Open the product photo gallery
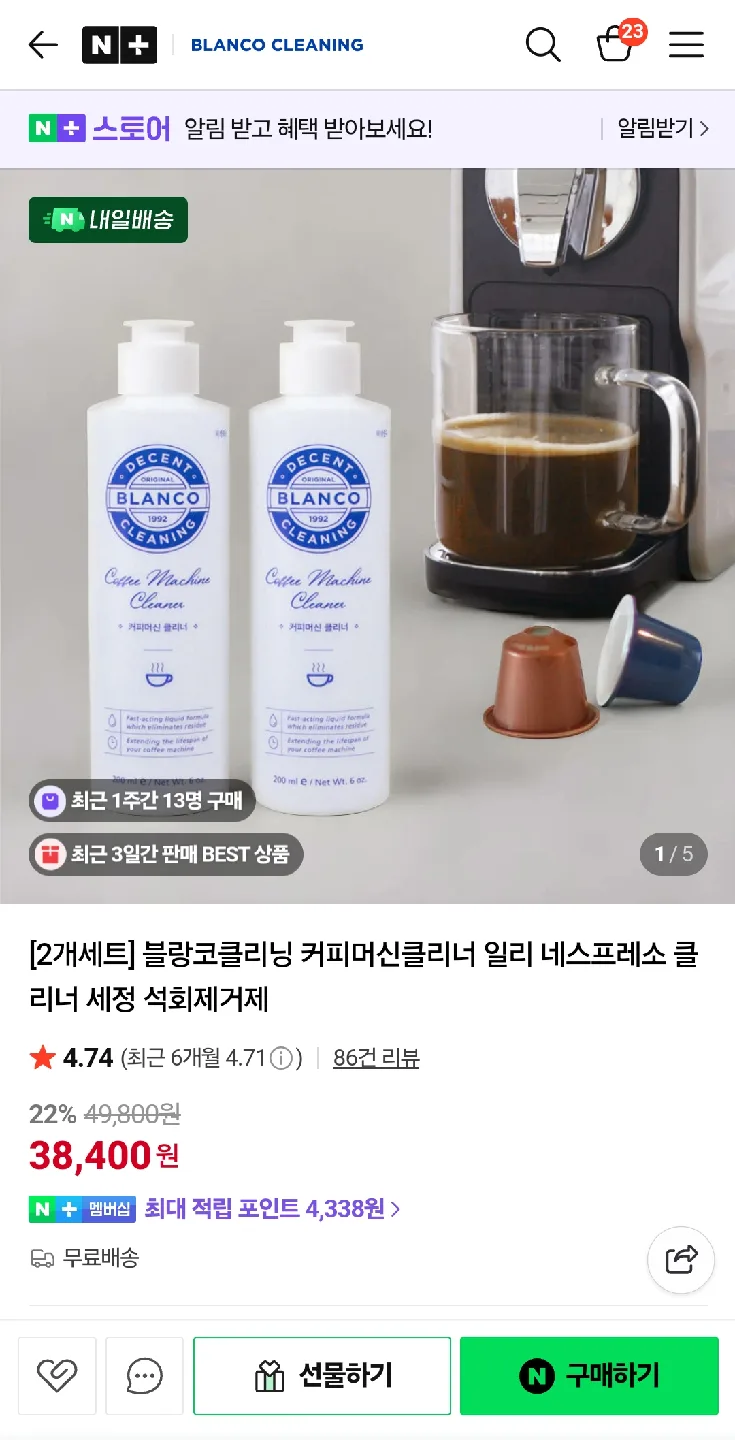The width and height of the screenshot is (735, 1440). [x=367, y=536]
